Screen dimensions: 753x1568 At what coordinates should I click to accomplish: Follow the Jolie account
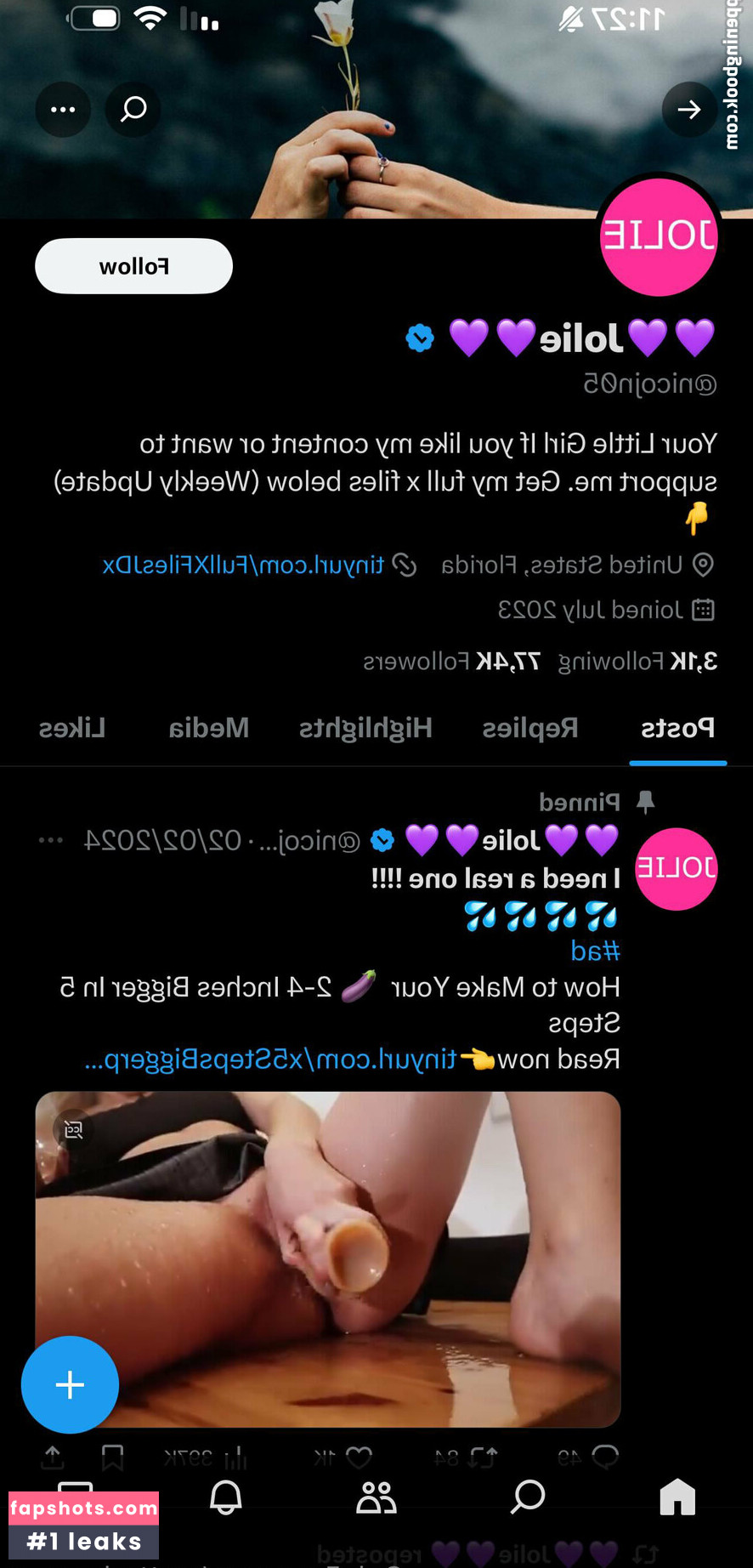133,266
